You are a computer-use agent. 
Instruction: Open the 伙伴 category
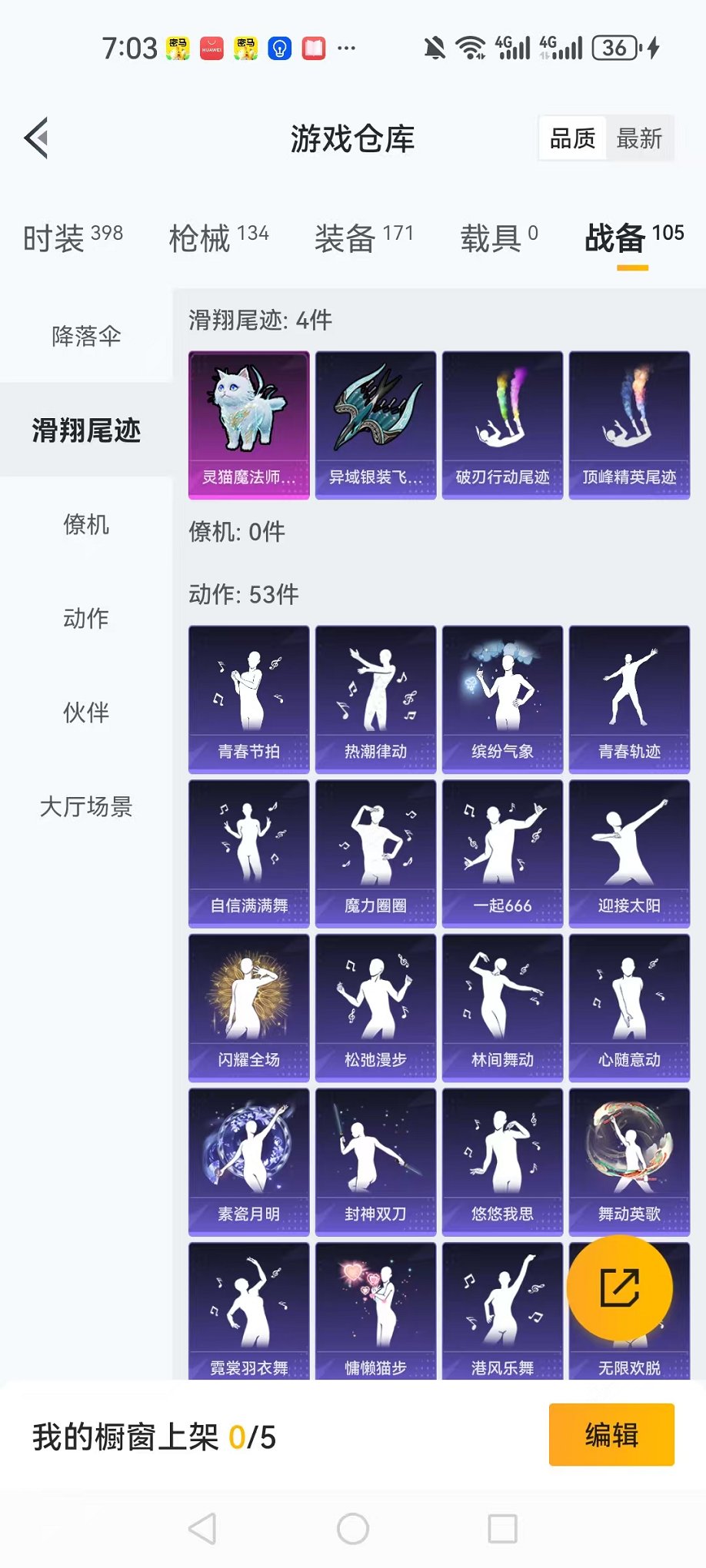86,713
